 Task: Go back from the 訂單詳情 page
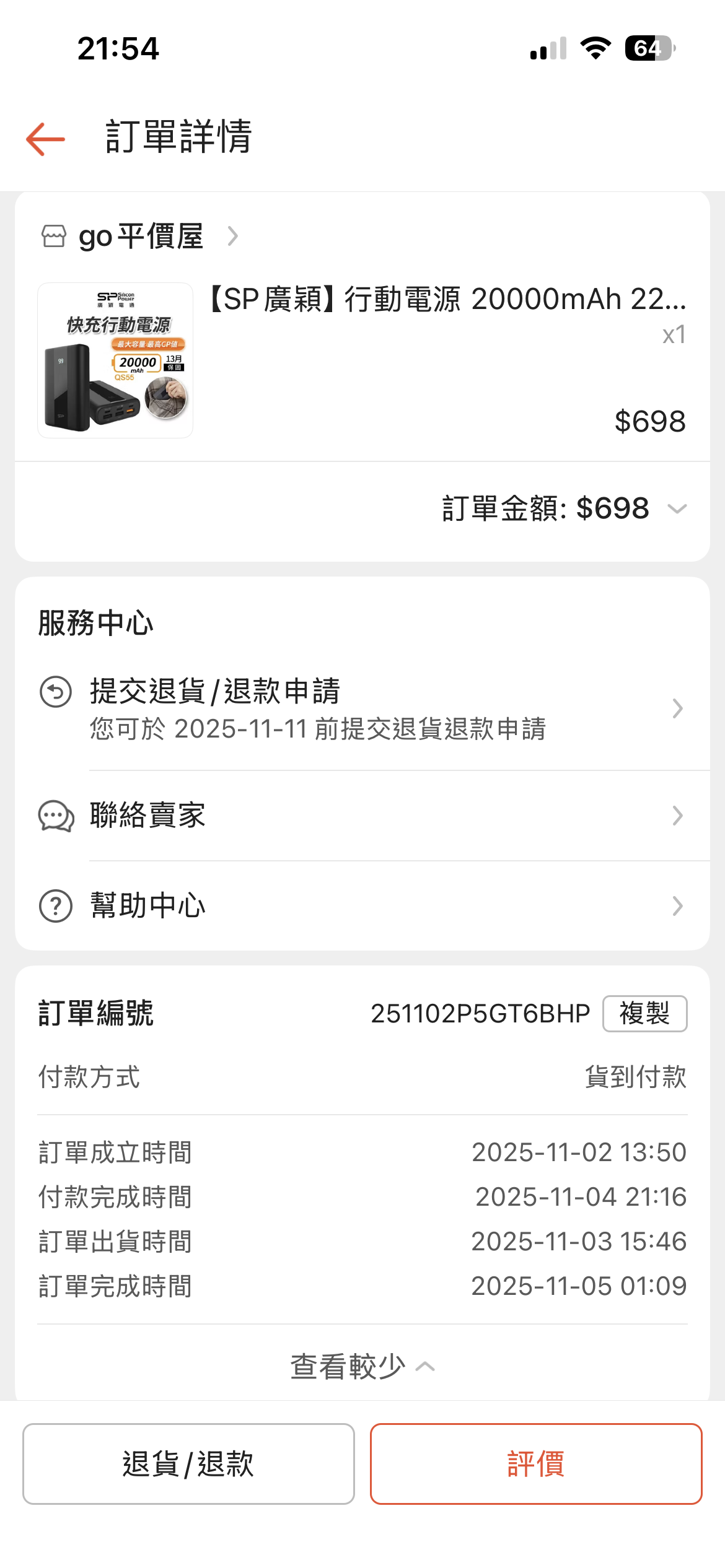[x=46, y=139]
